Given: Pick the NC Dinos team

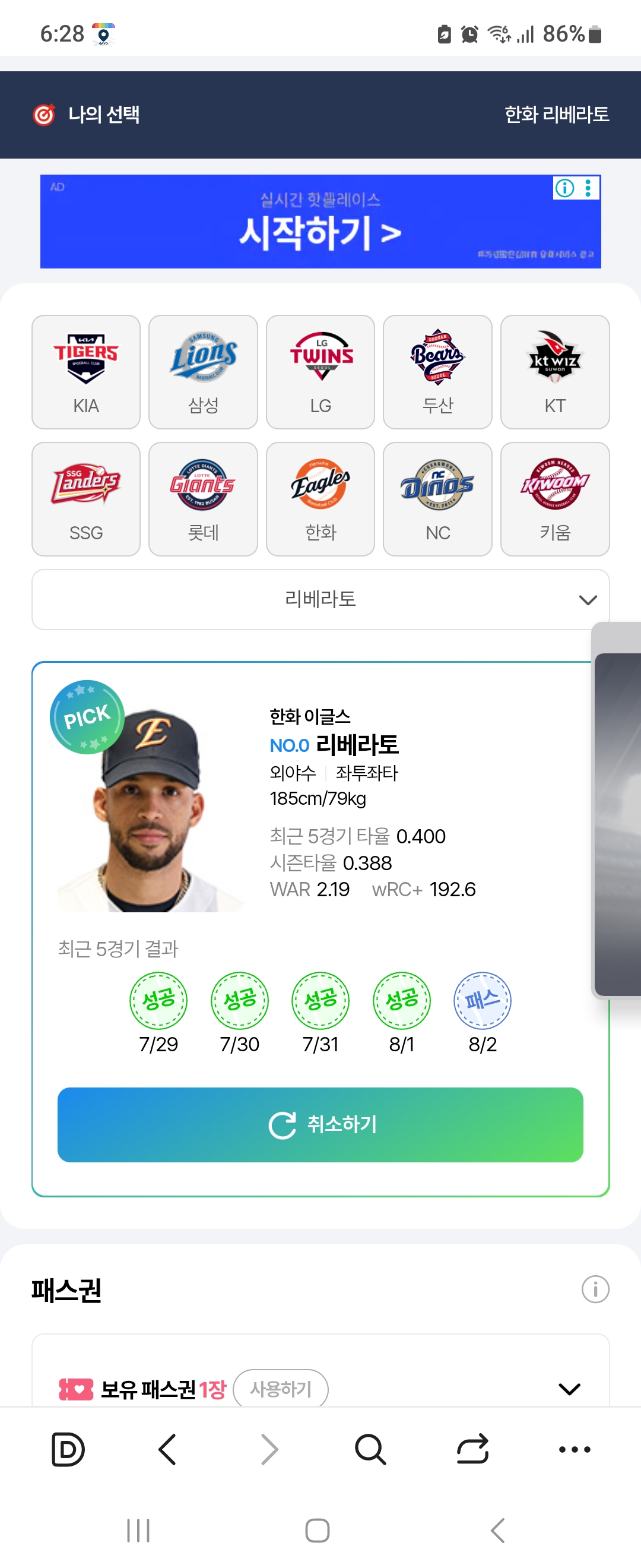Looking at the screenshot, I should [x=437, y=498].
